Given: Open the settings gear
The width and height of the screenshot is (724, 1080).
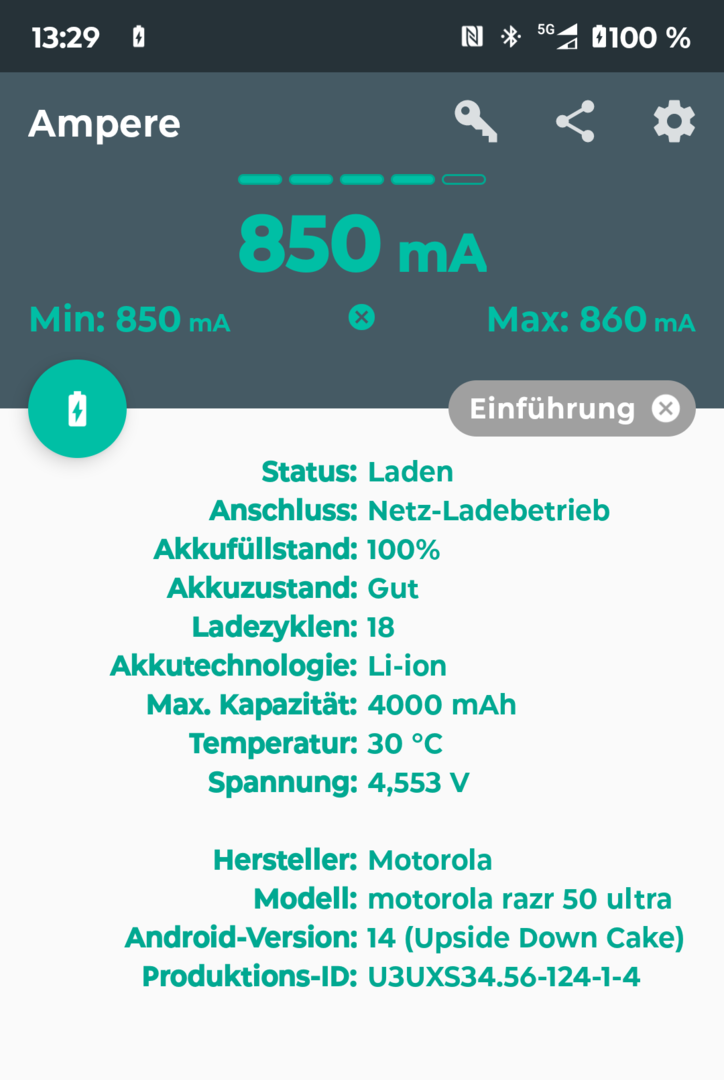Looking at the screenshot, I should (x=674, y=122).
